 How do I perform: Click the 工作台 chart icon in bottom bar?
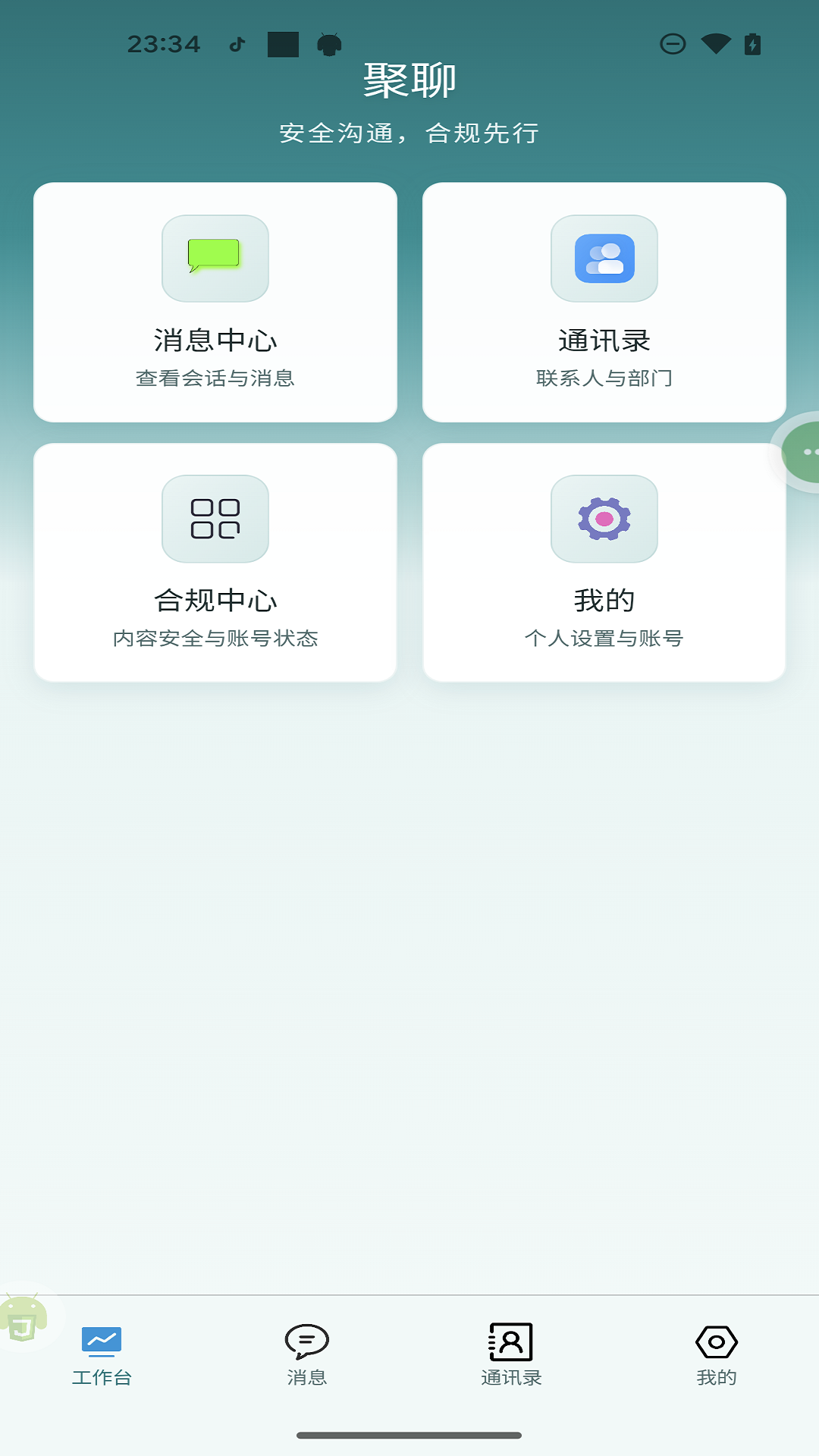[102, 1339]
